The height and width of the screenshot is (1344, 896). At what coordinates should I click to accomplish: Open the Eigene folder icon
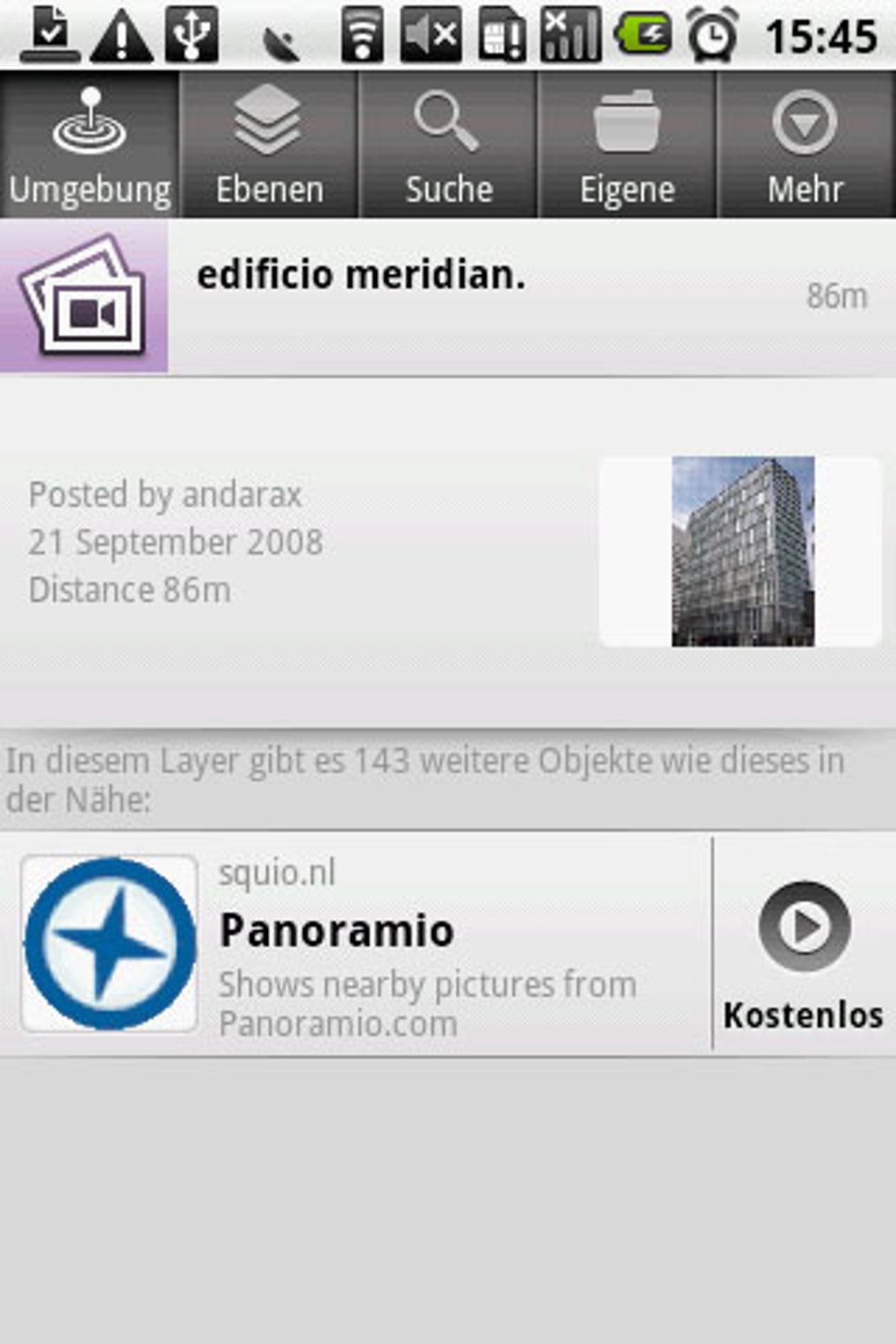point(626,123)
